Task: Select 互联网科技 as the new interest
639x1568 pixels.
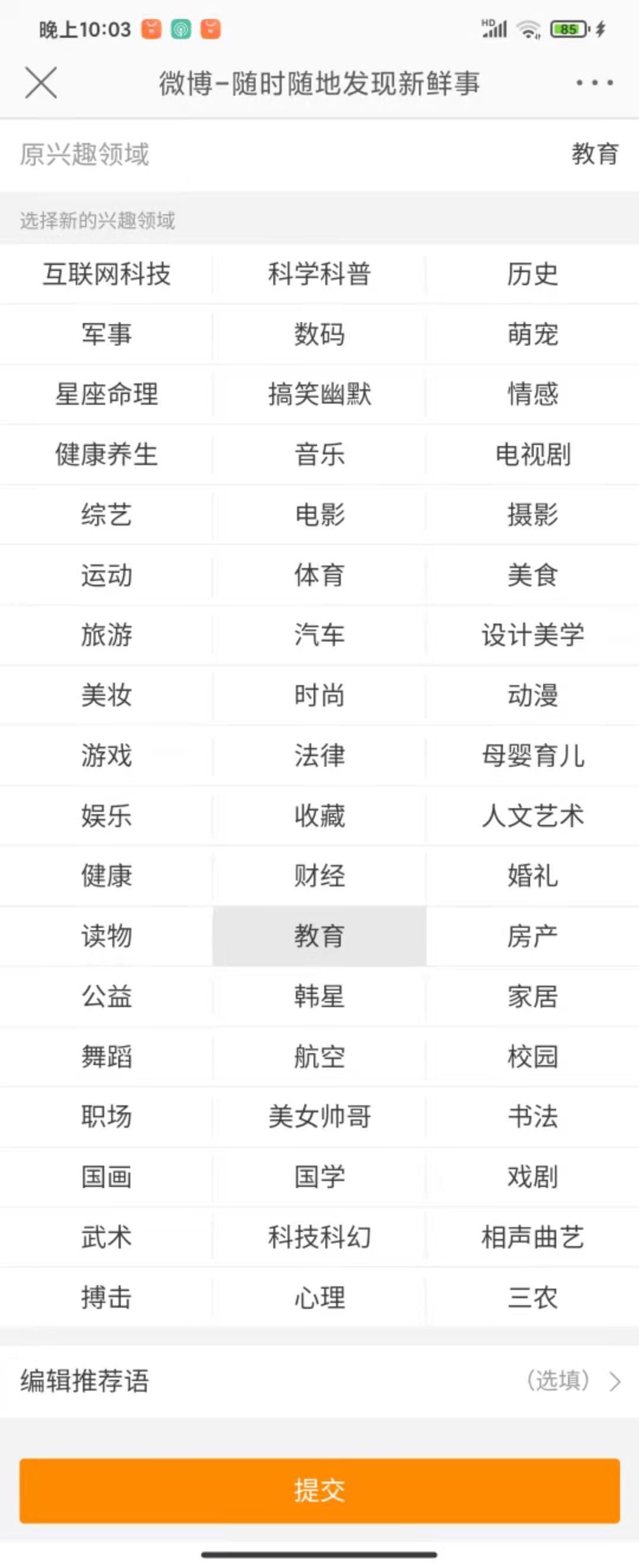Action: point(106,274)
